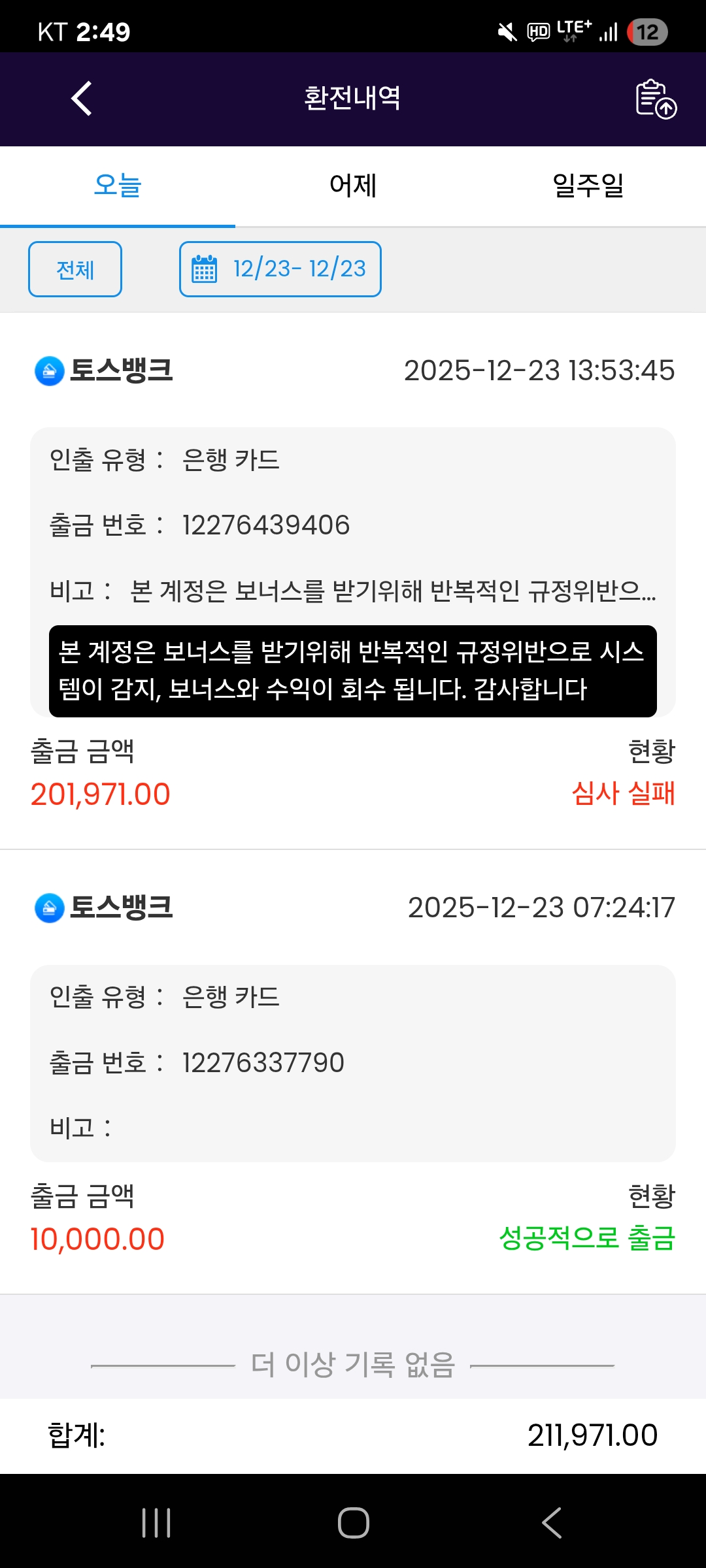
Task: Switch to the 어제 tab
Action: coord(353,186)
